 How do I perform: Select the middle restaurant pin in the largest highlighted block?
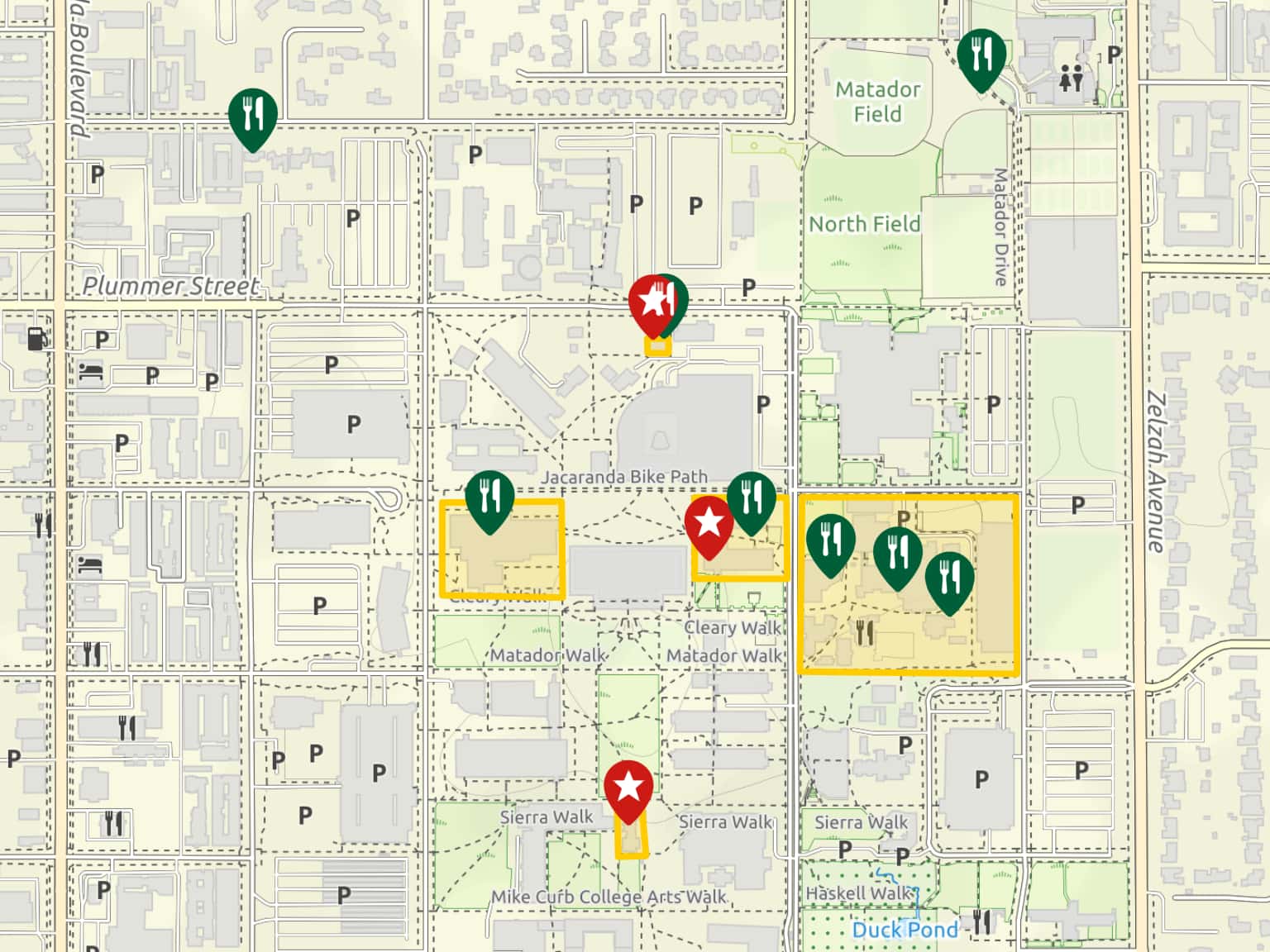897,555
